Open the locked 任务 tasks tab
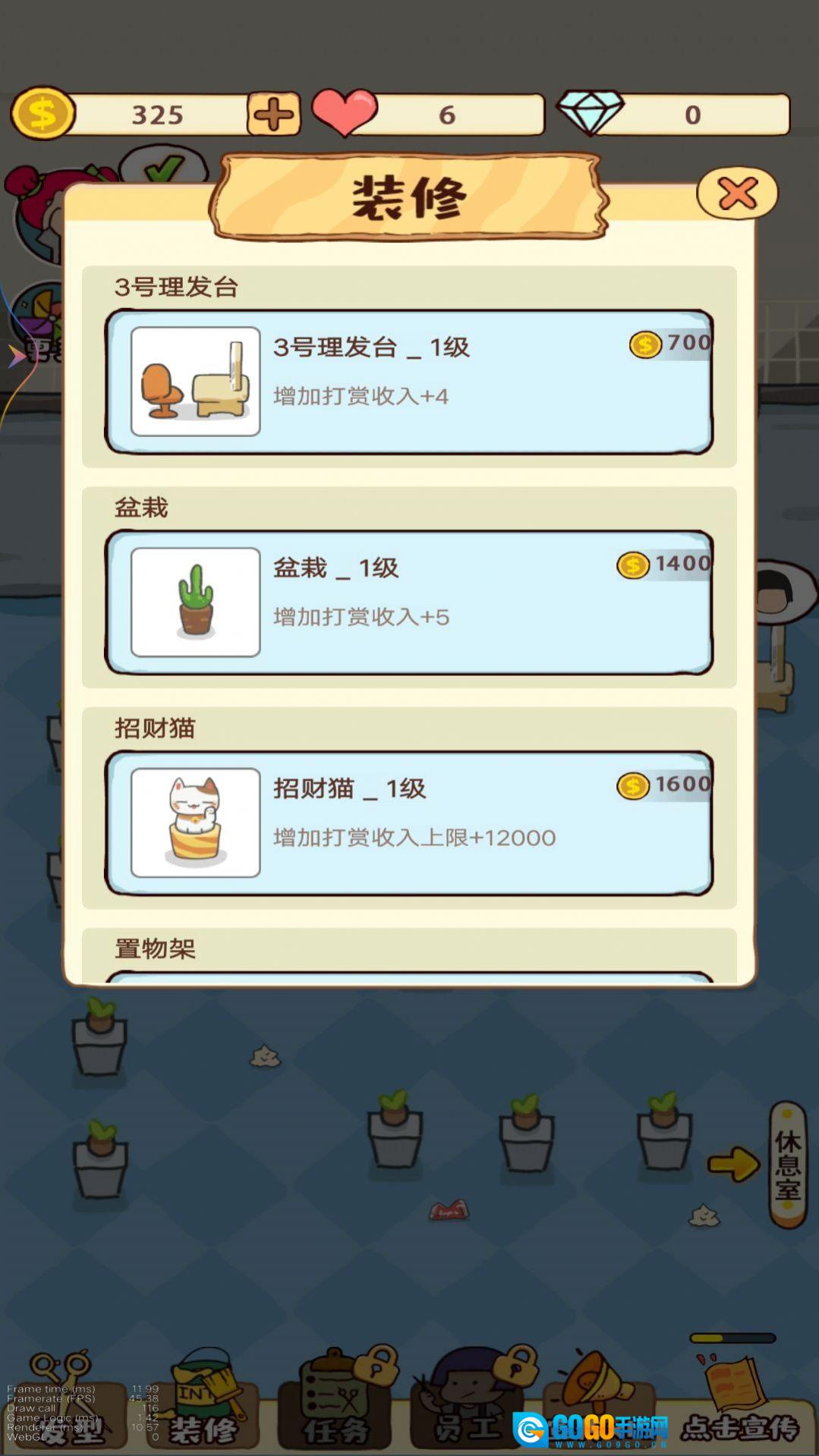 (336, 1400)
